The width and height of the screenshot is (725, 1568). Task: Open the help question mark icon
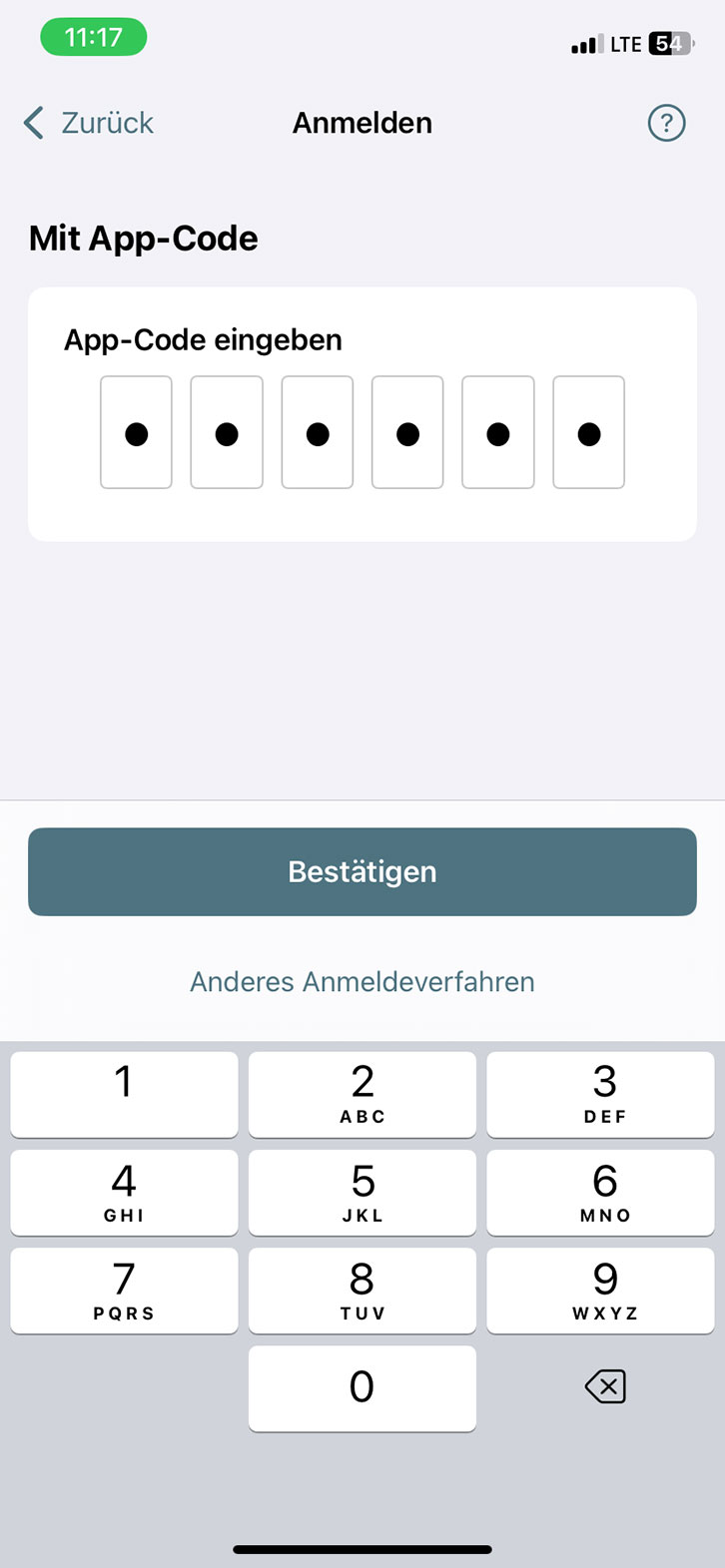666,123
